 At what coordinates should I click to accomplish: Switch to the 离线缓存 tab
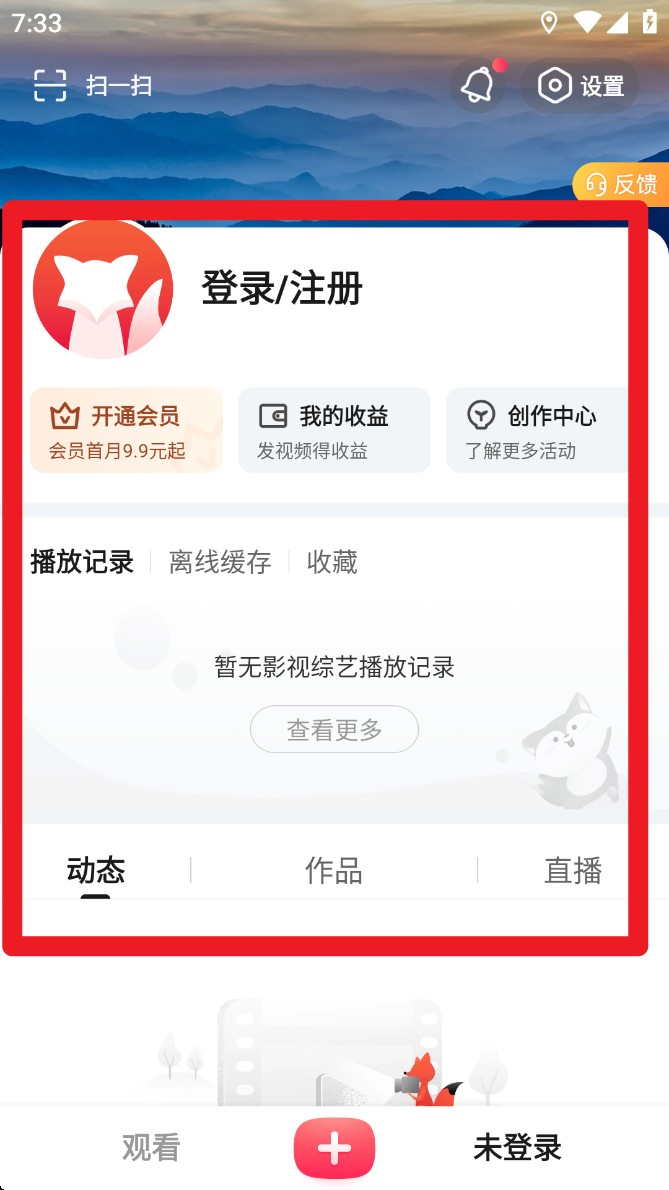(220, 562)
